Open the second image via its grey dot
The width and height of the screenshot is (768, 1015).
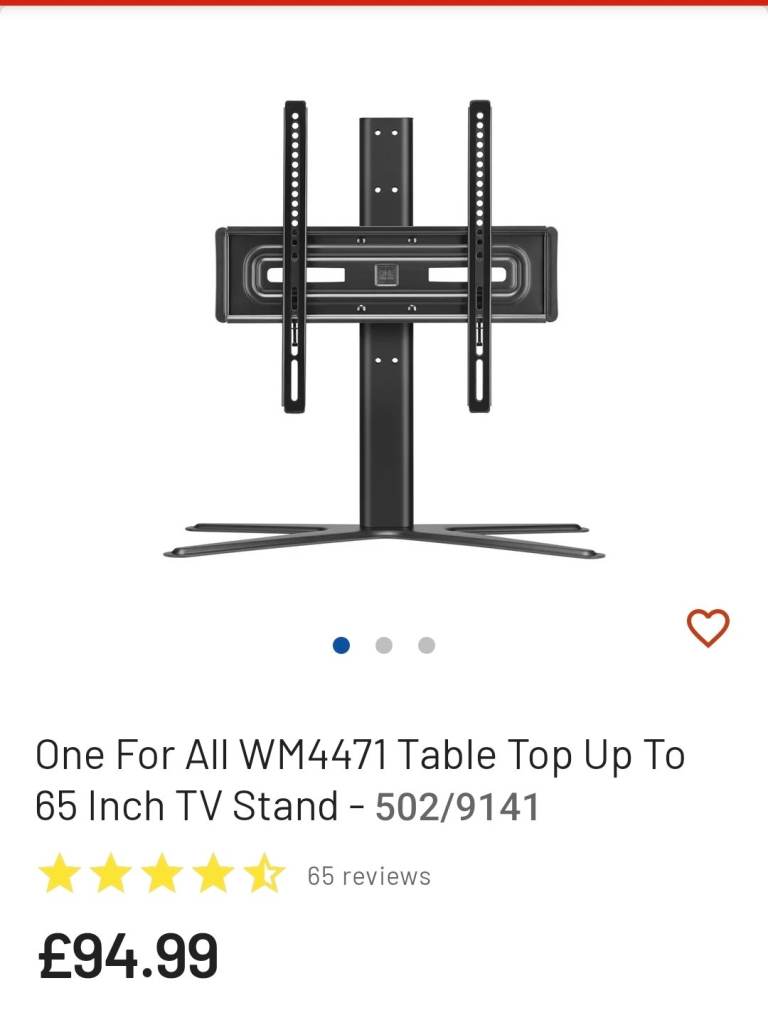click(x=384, y=645)
